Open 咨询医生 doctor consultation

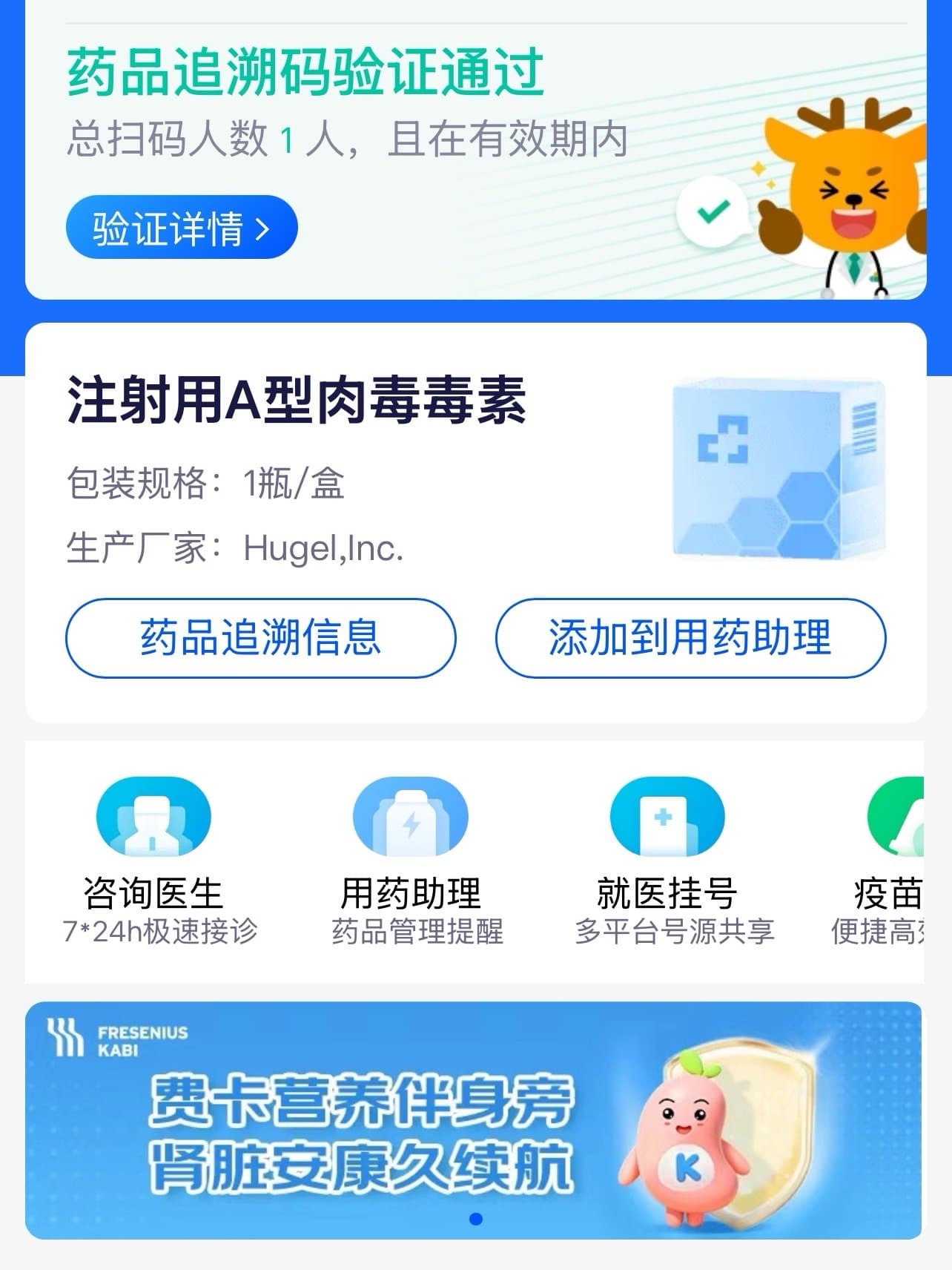pos(154,861)
